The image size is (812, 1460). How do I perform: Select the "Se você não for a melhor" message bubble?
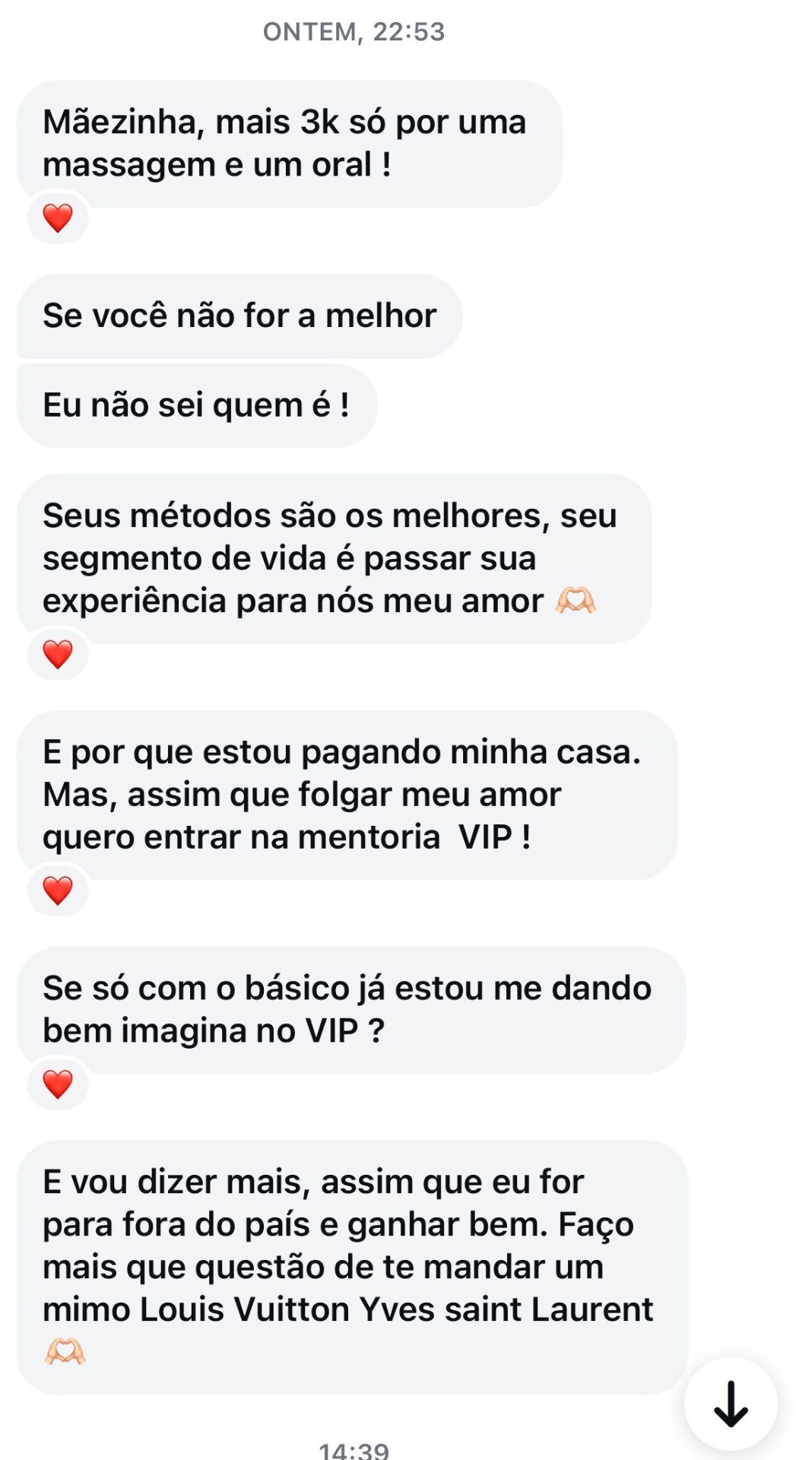(239, 318)
